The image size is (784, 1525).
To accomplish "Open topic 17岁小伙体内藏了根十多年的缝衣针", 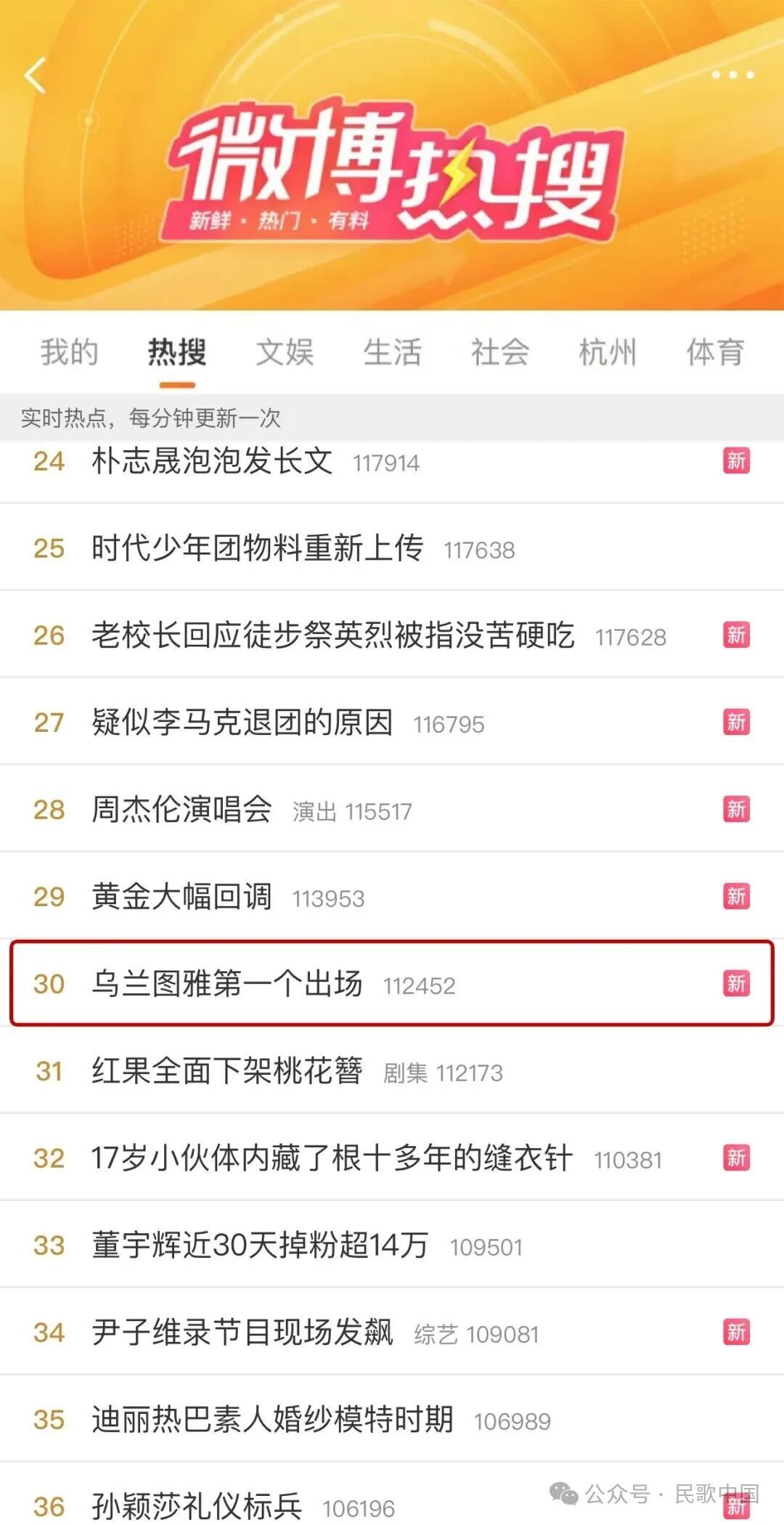I will click(x=331, y=1158).
